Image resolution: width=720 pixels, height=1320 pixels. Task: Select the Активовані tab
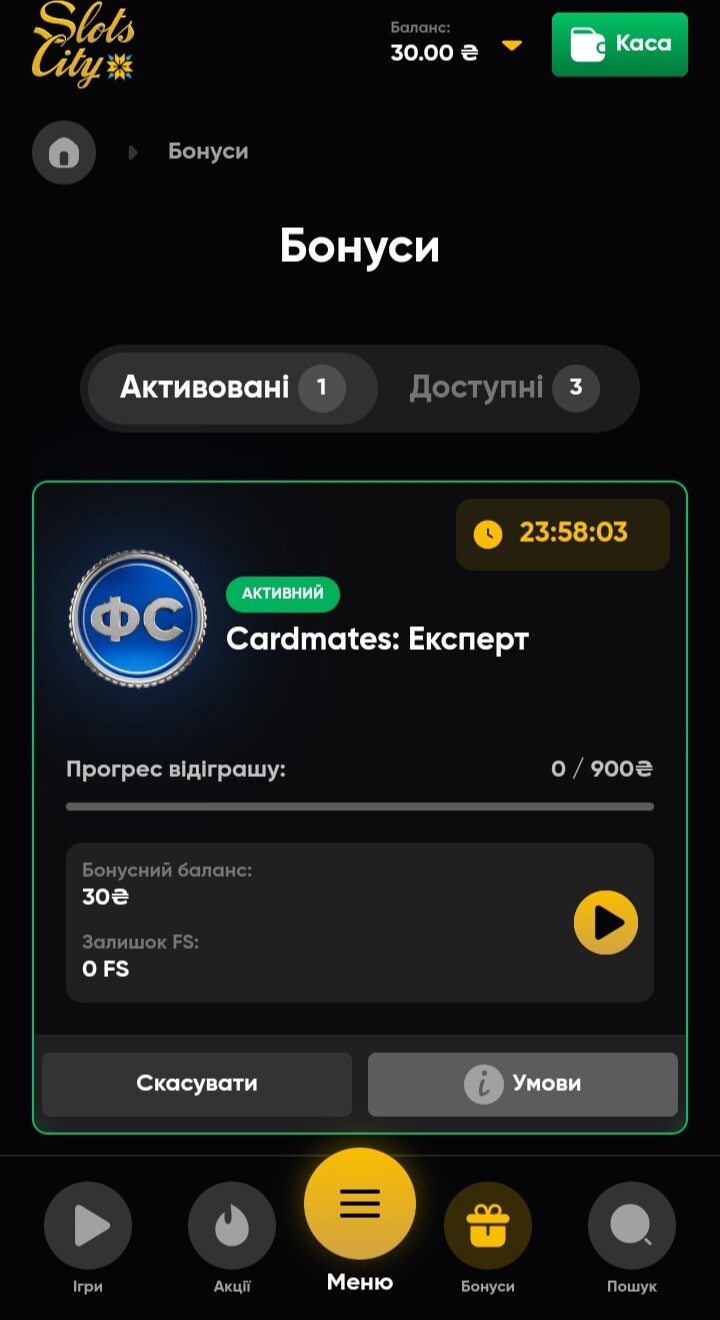point(233,388)
